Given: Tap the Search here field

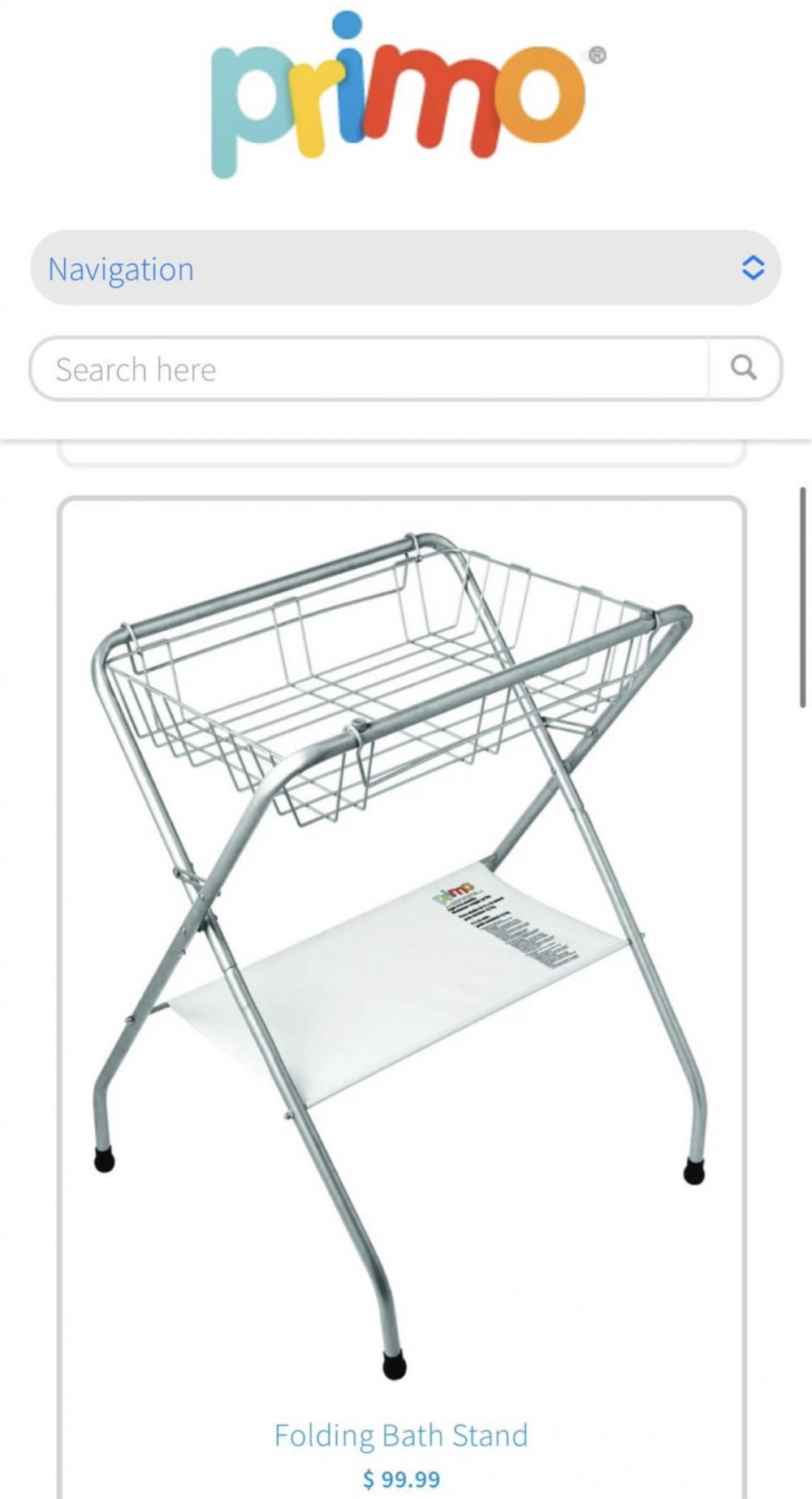Looking at the screenshot, I should click(369, 369).
